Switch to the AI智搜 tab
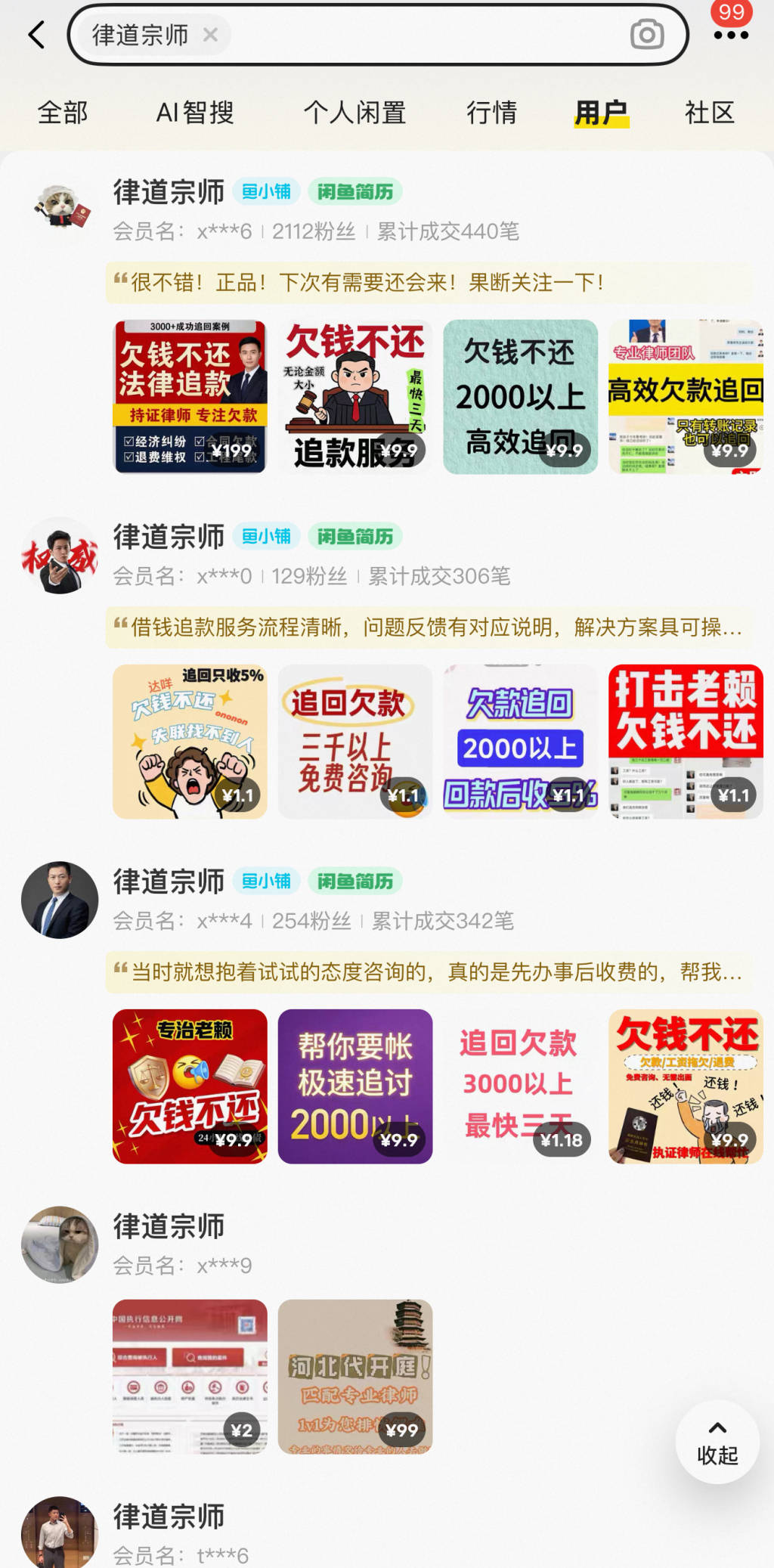The height and width of the screenshot is (1568, 774). [195, 112]
